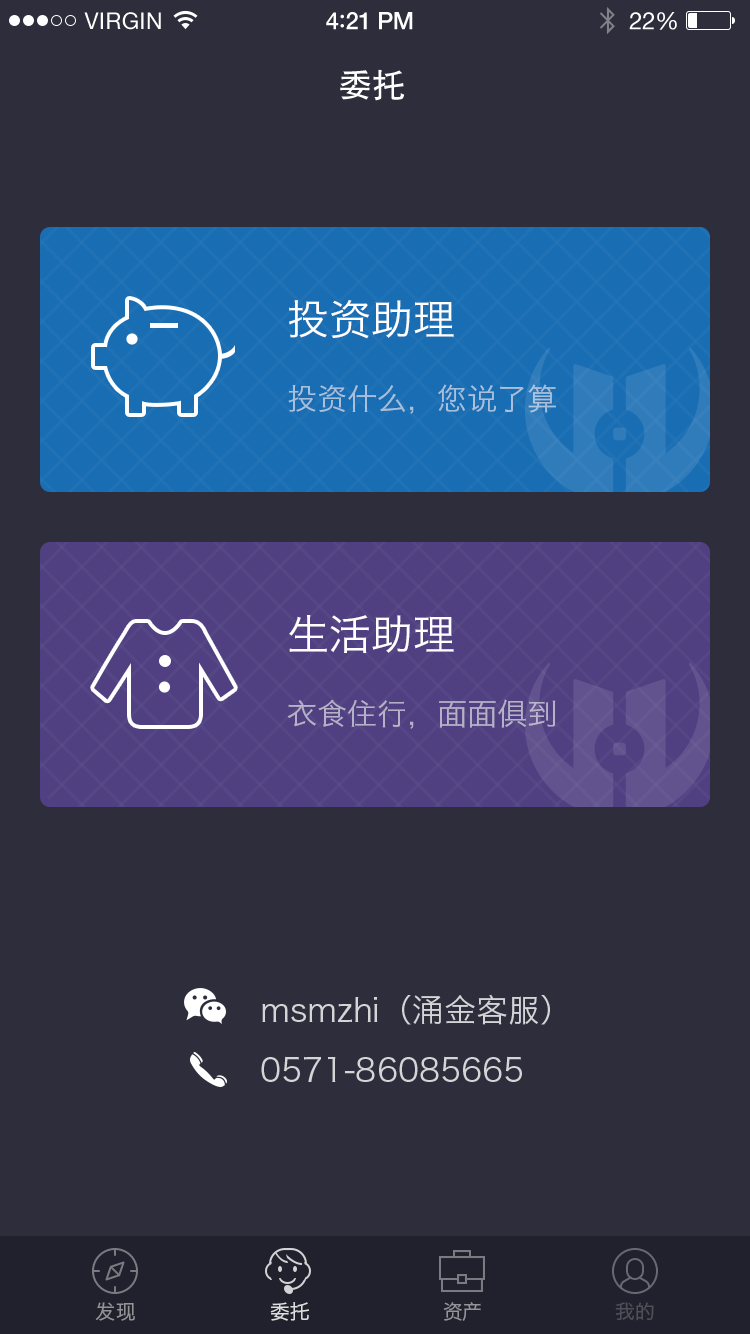Switch to the 发现 tab
750x1334 pixels.
[x=115, y=1285]
